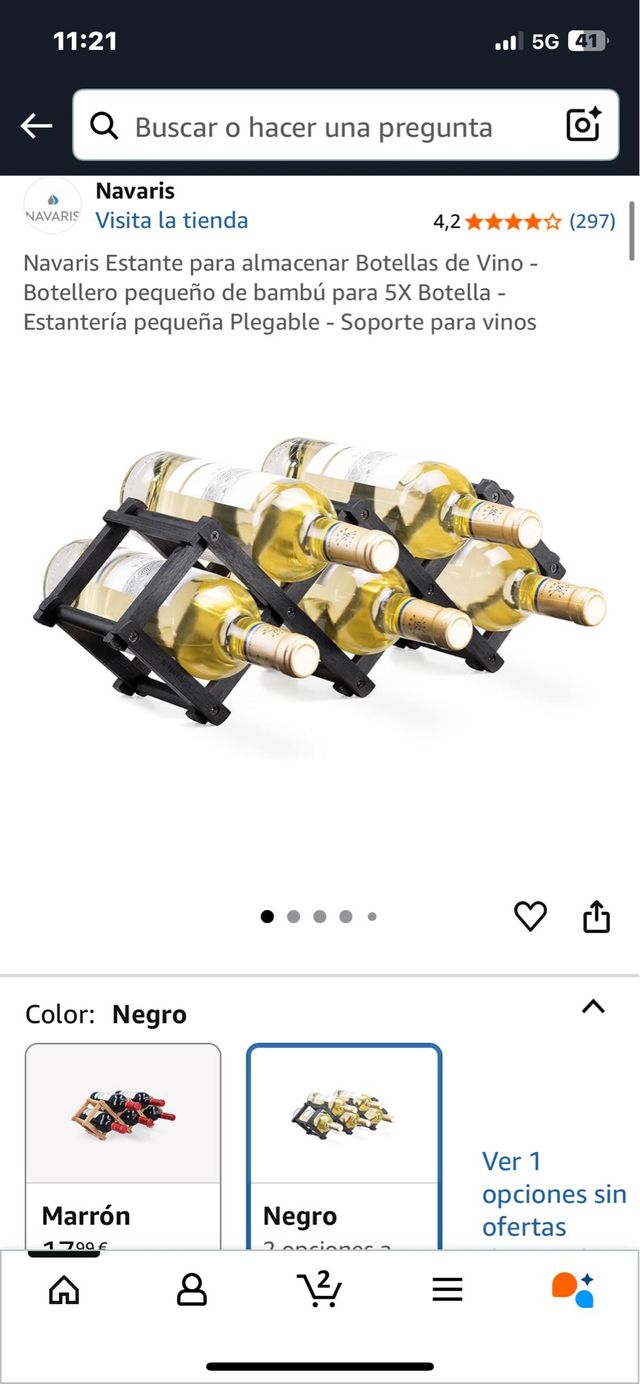Share this product

pos(596,916)
